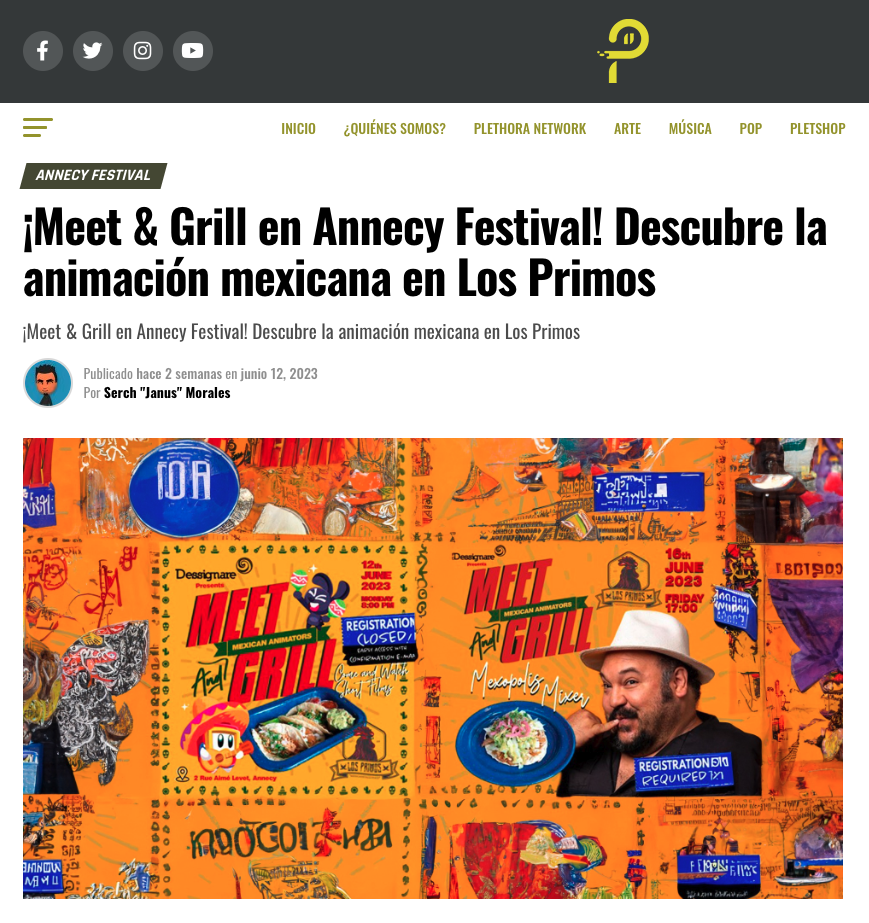Go to Inicio
The width and height of the screenshot is (869, 923).
(298, 129)
